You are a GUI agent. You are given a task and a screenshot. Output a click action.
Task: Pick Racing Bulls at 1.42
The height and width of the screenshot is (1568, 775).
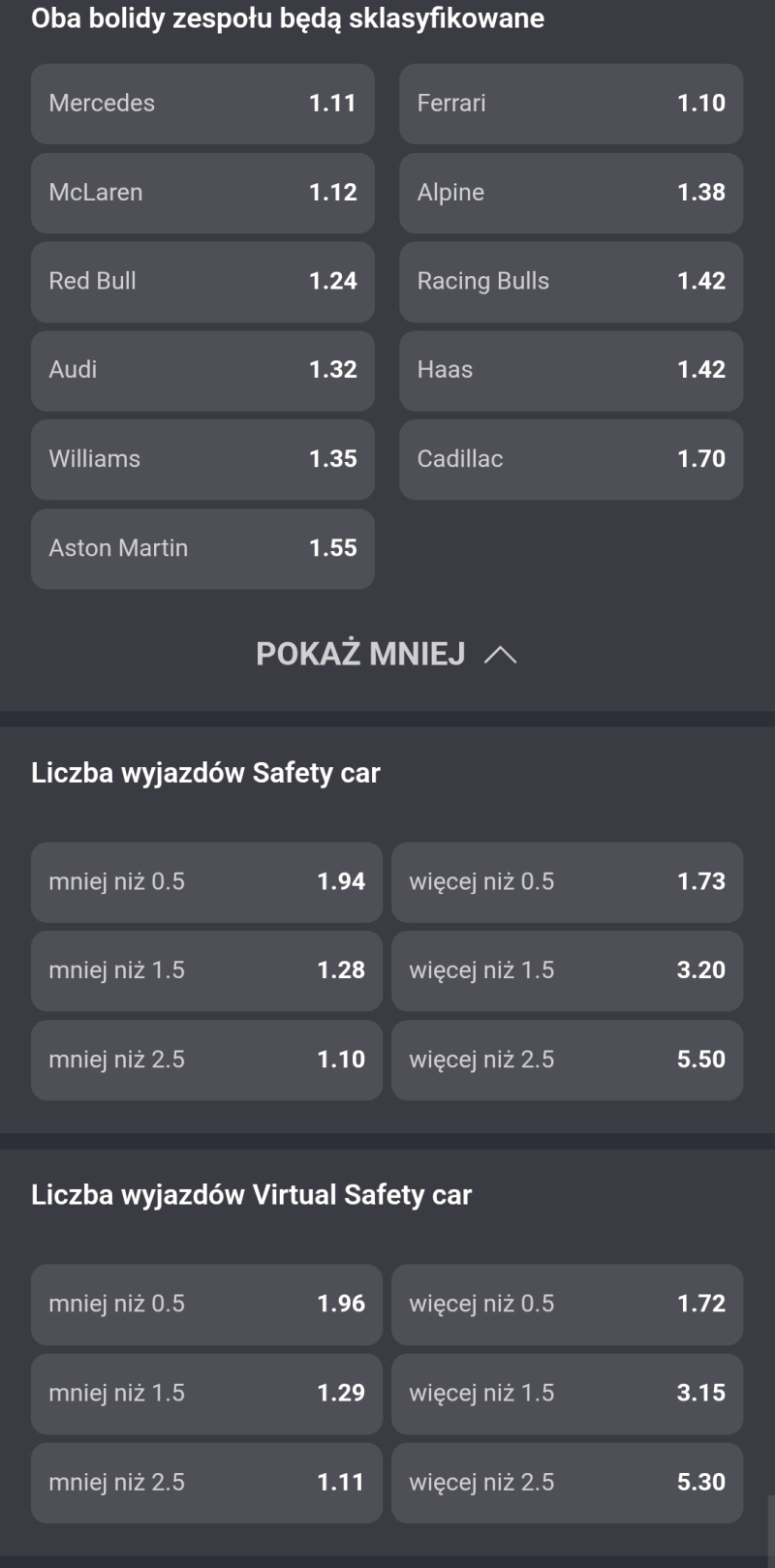[571, 282]
